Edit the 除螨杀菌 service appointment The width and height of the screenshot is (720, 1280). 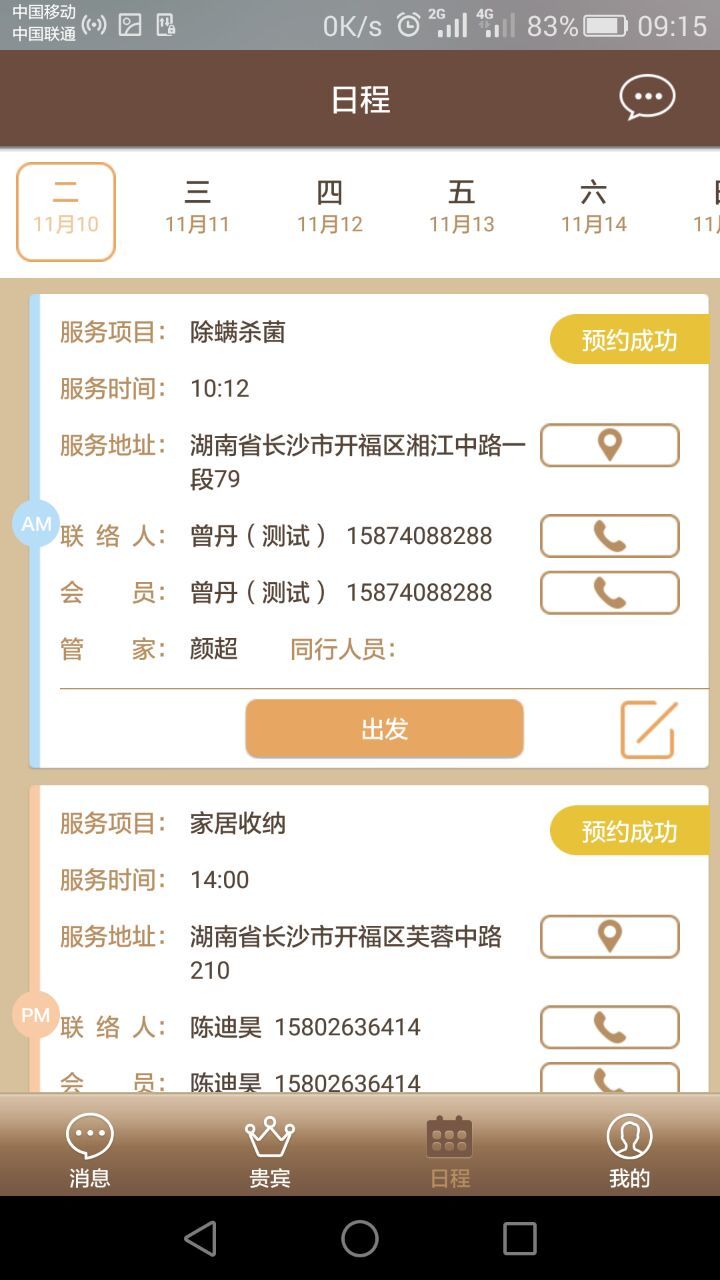(x=649, y=729)
